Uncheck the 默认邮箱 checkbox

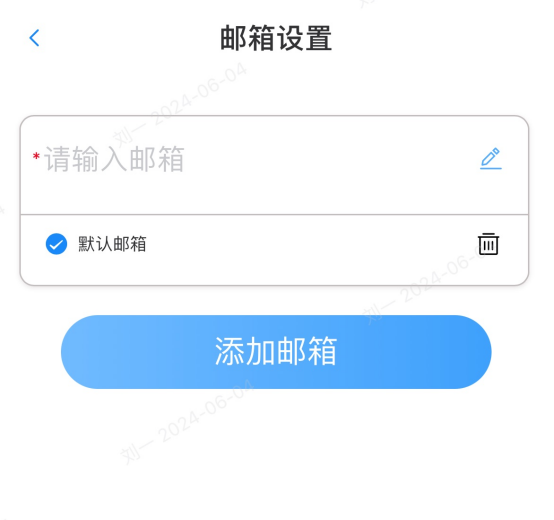click(57, 244)
